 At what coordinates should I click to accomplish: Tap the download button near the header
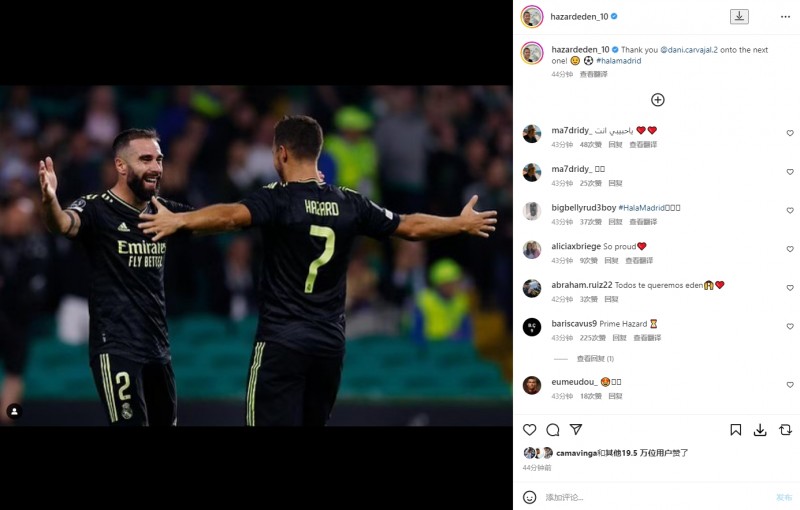point(739,16)
